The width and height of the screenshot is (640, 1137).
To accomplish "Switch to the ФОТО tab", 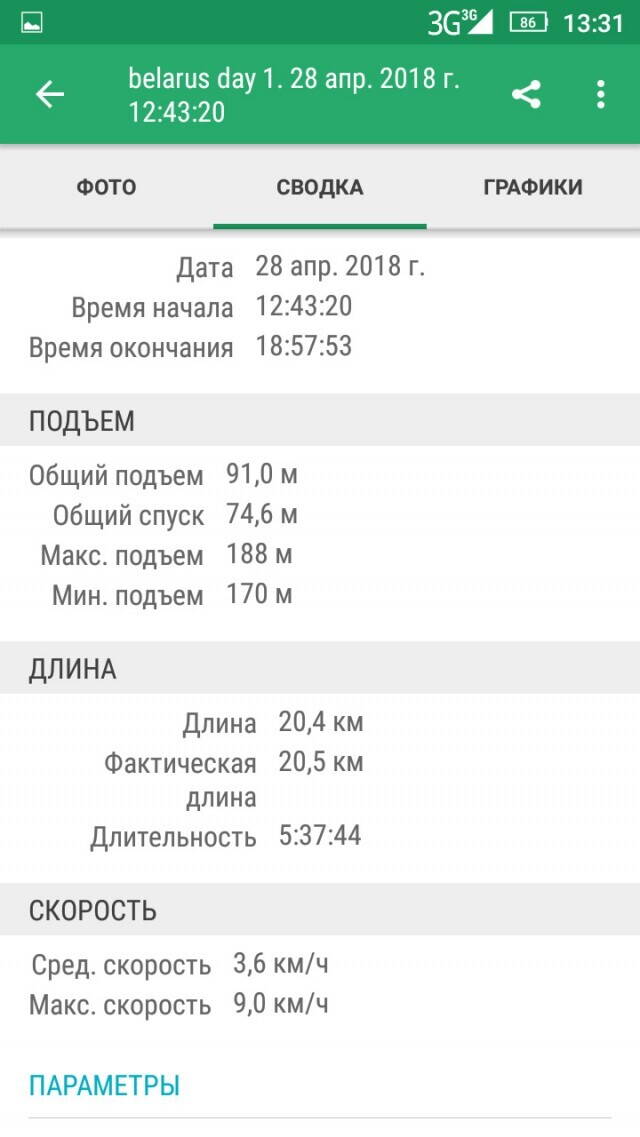I will (106, 187).
